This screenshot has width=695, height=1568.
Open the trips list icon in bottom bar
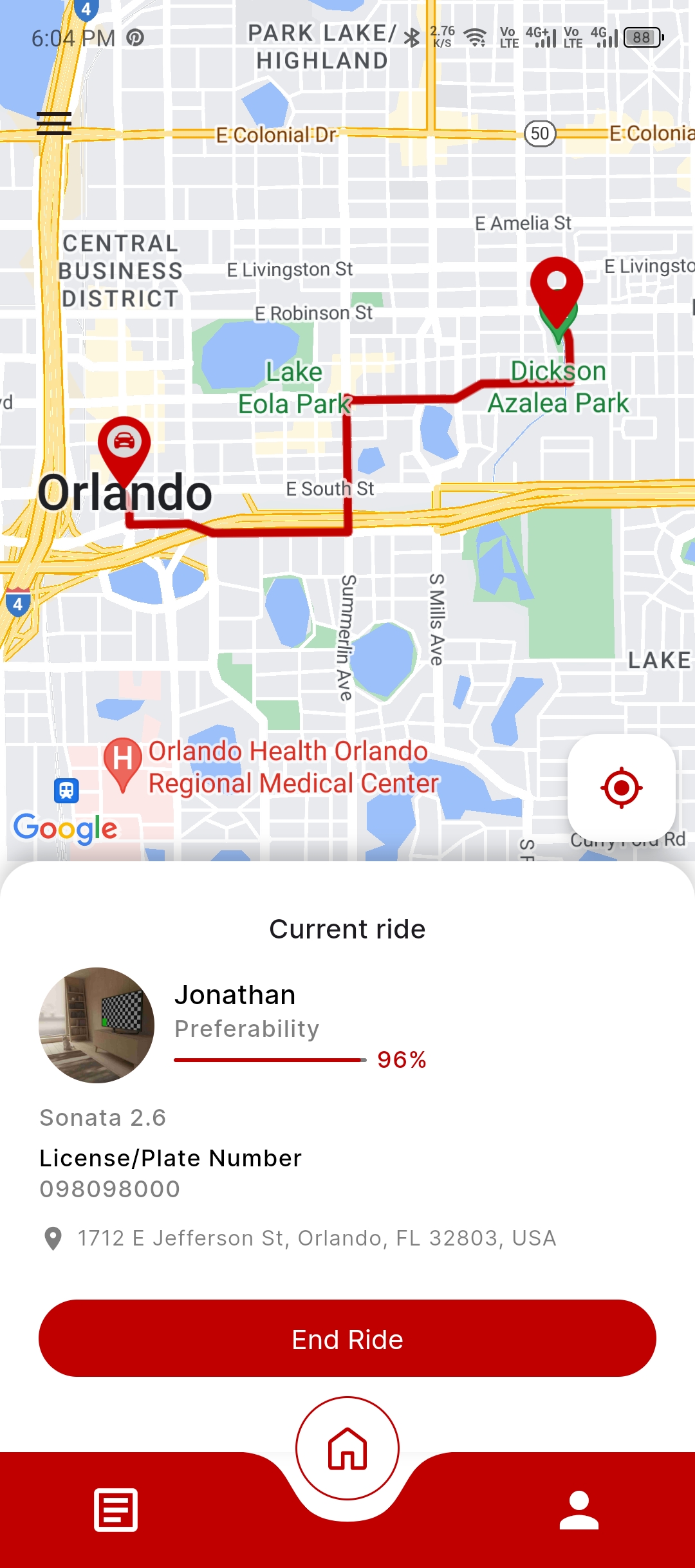coord(116,1509)
